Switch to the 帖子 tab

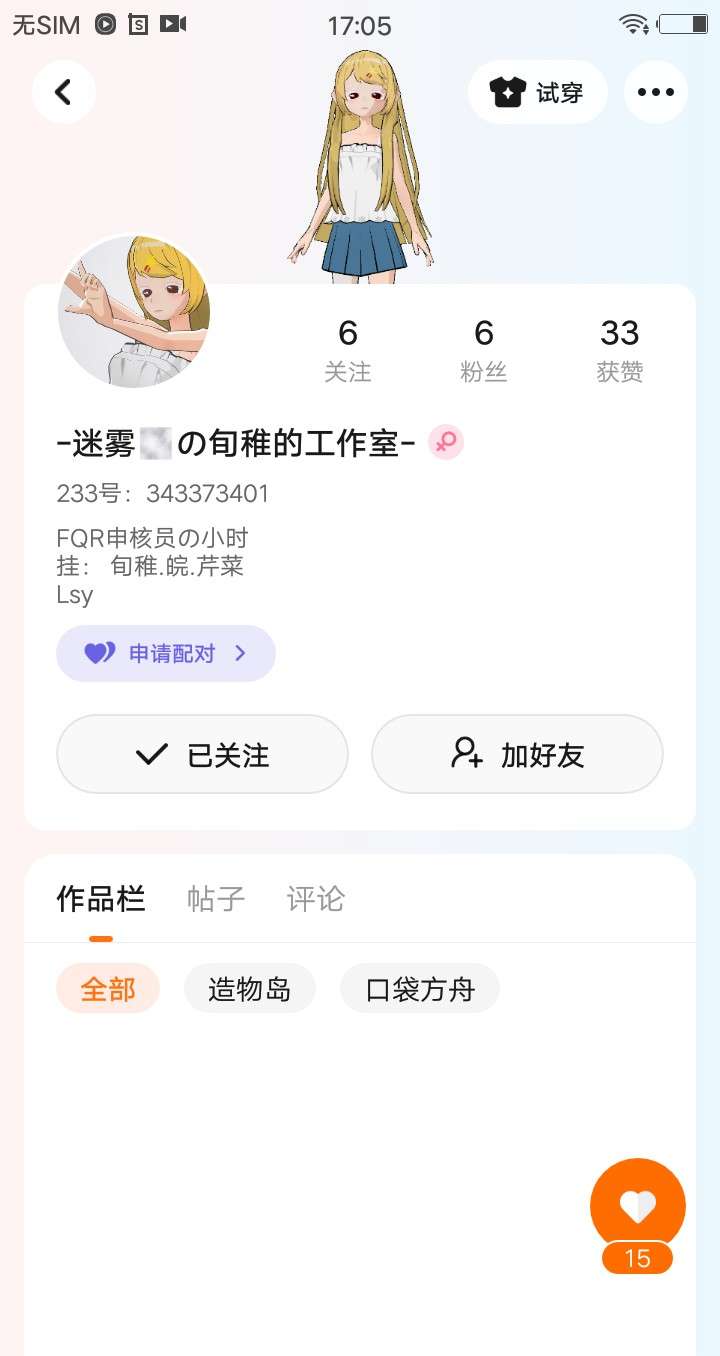pyautogui.click(x=216, y=899)
